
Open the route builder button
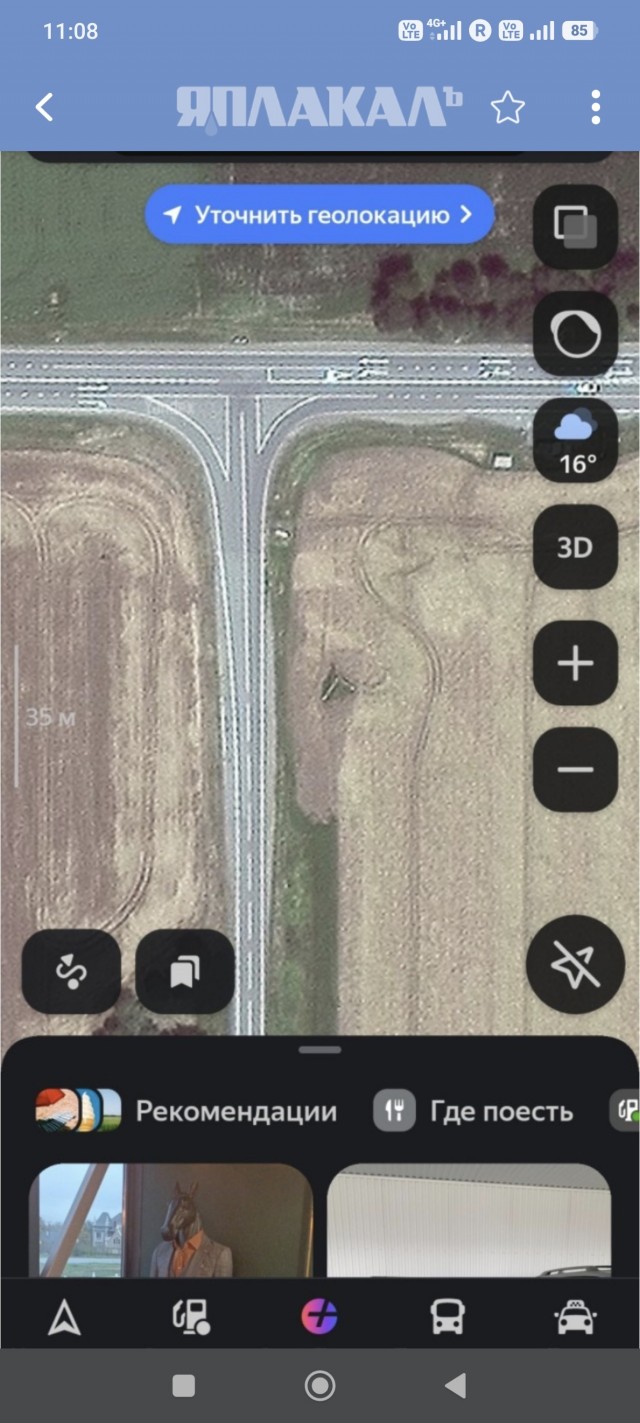coord(71,972)
